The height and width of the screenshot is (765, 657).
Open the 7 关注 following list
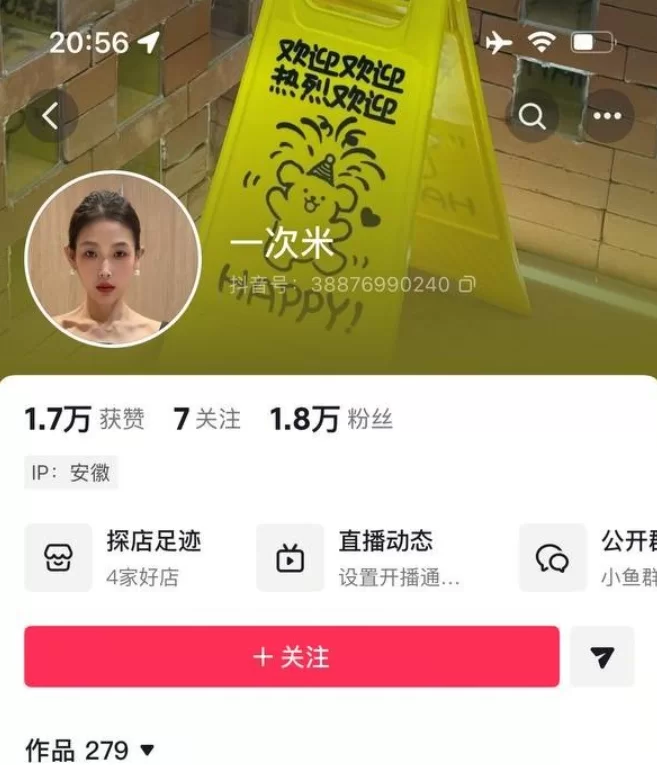click(x=207, y=419)
